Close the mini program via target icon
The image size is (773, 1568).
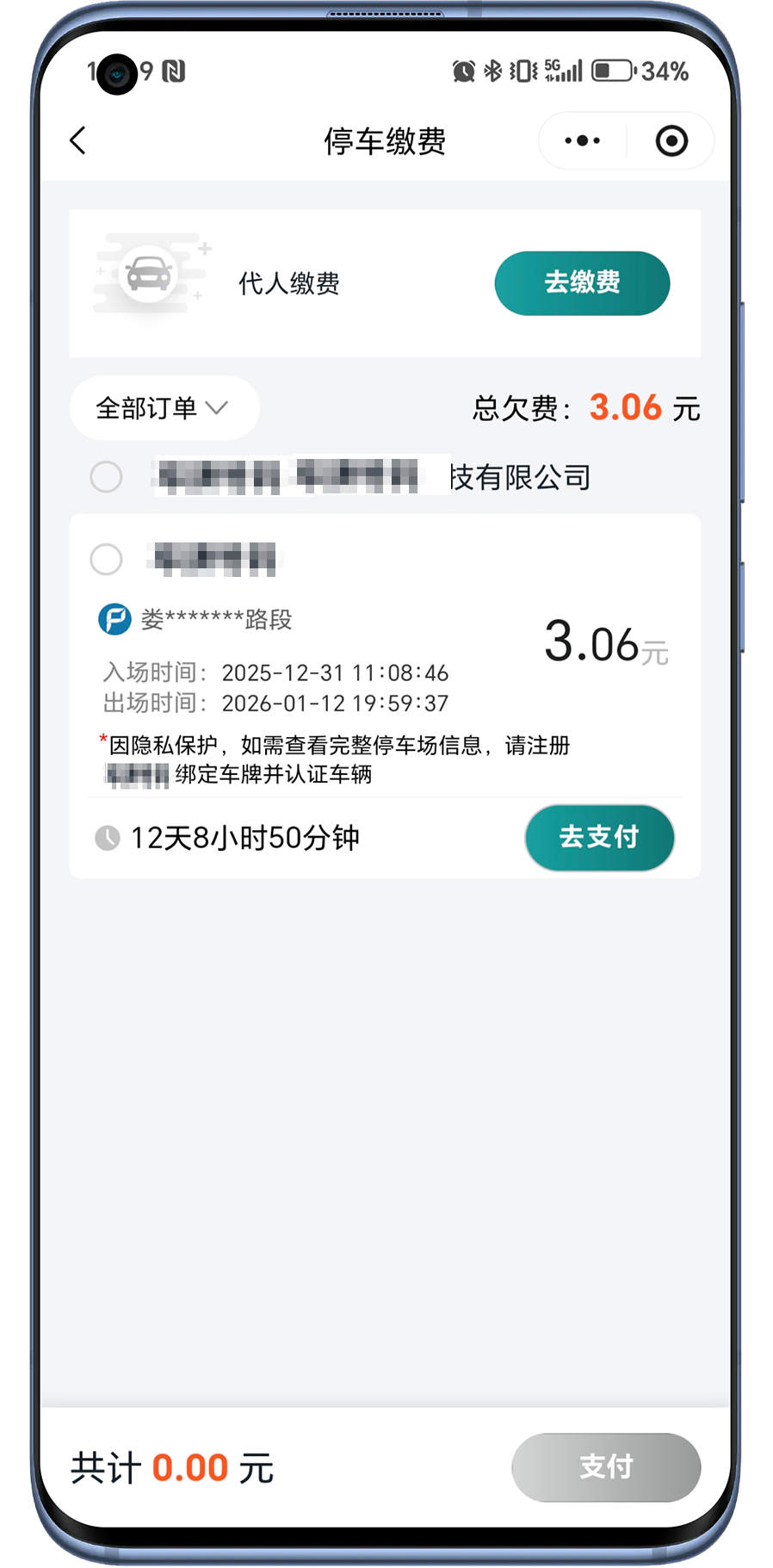671,140
